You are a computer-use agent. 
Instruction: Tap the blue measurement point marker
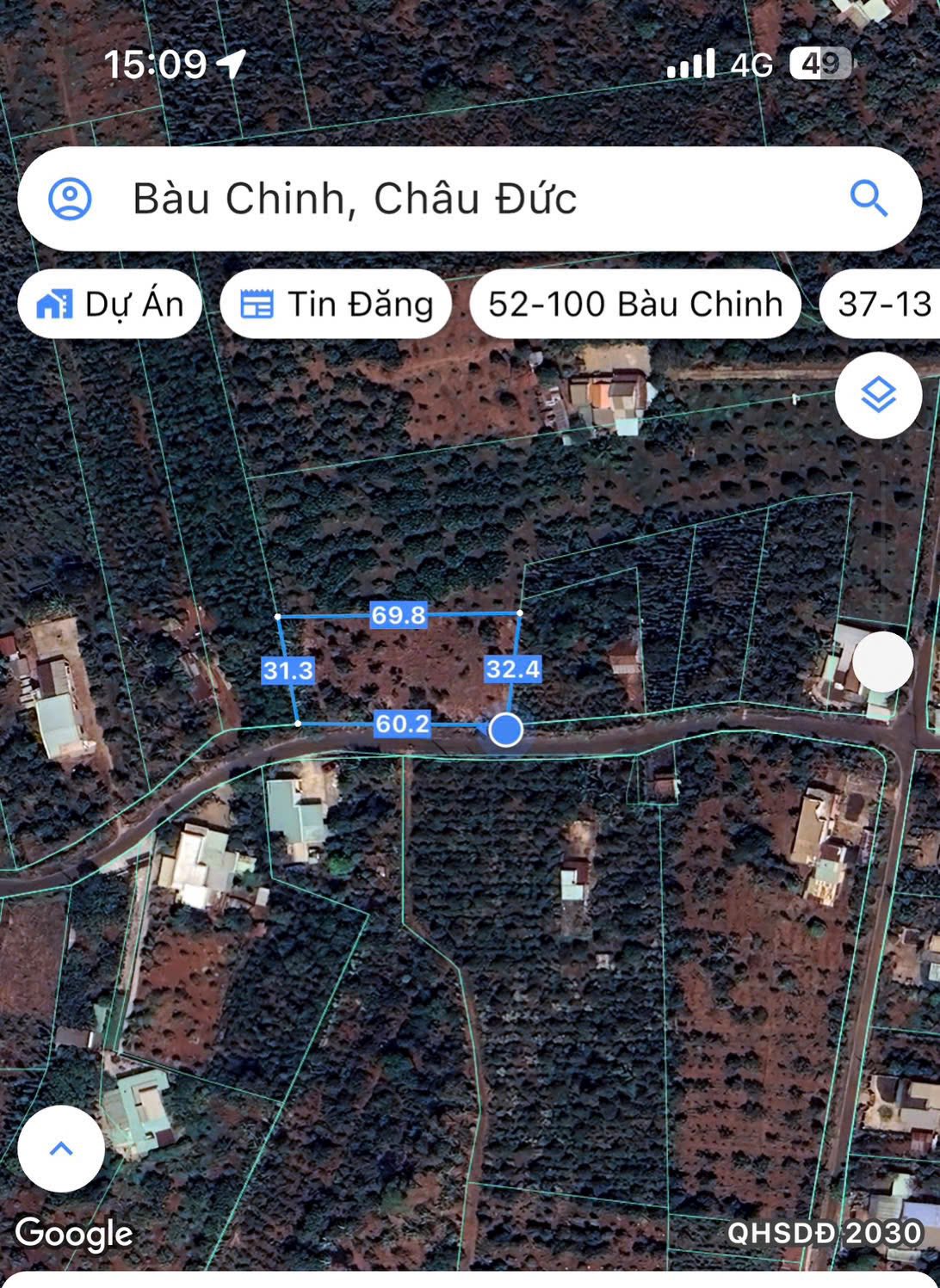point(505,730)
